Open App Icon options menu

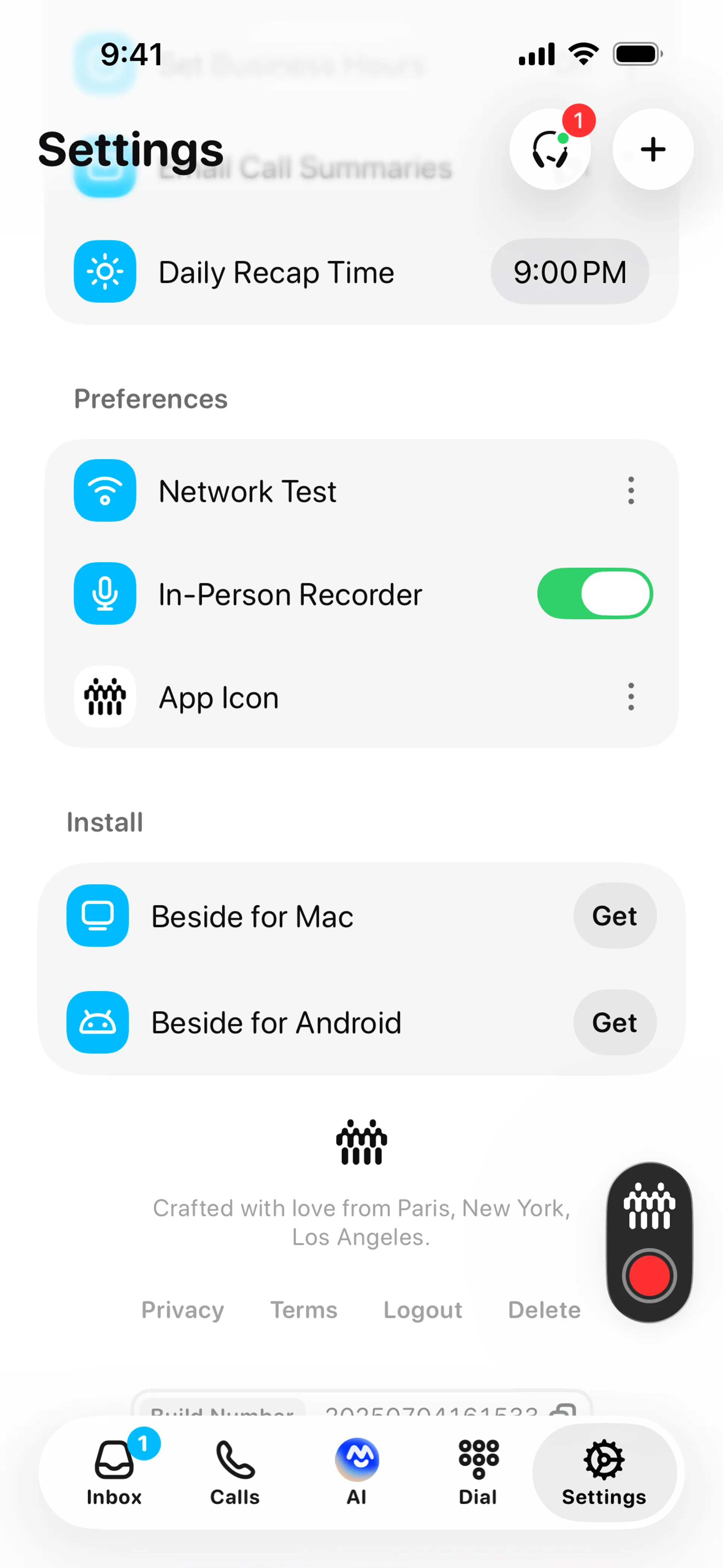630,697
